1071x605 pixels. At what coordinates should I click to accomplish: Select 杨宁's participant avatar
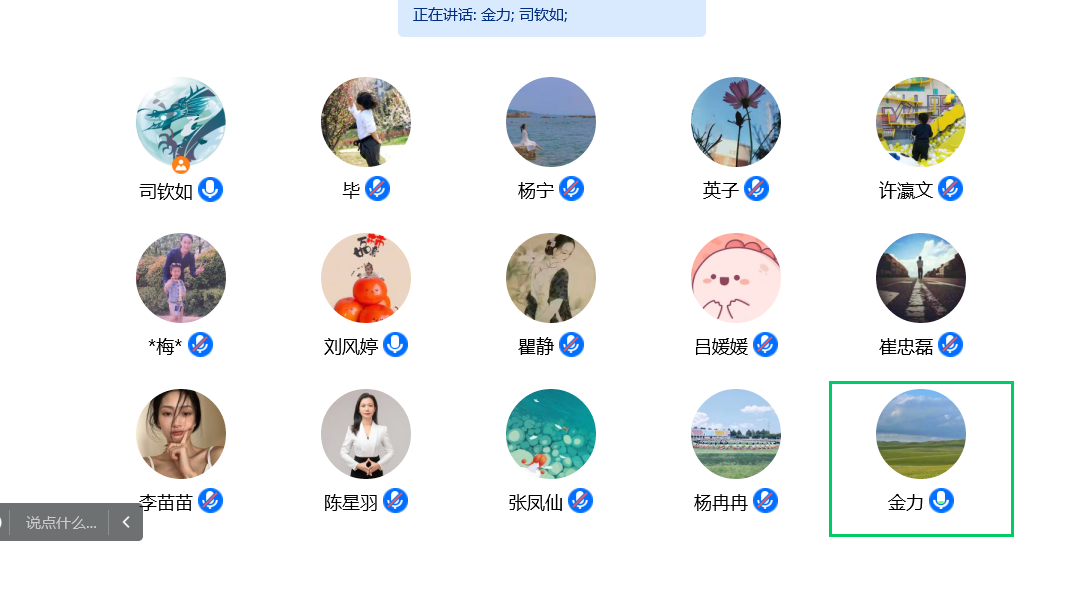click(x=551, y=122)
